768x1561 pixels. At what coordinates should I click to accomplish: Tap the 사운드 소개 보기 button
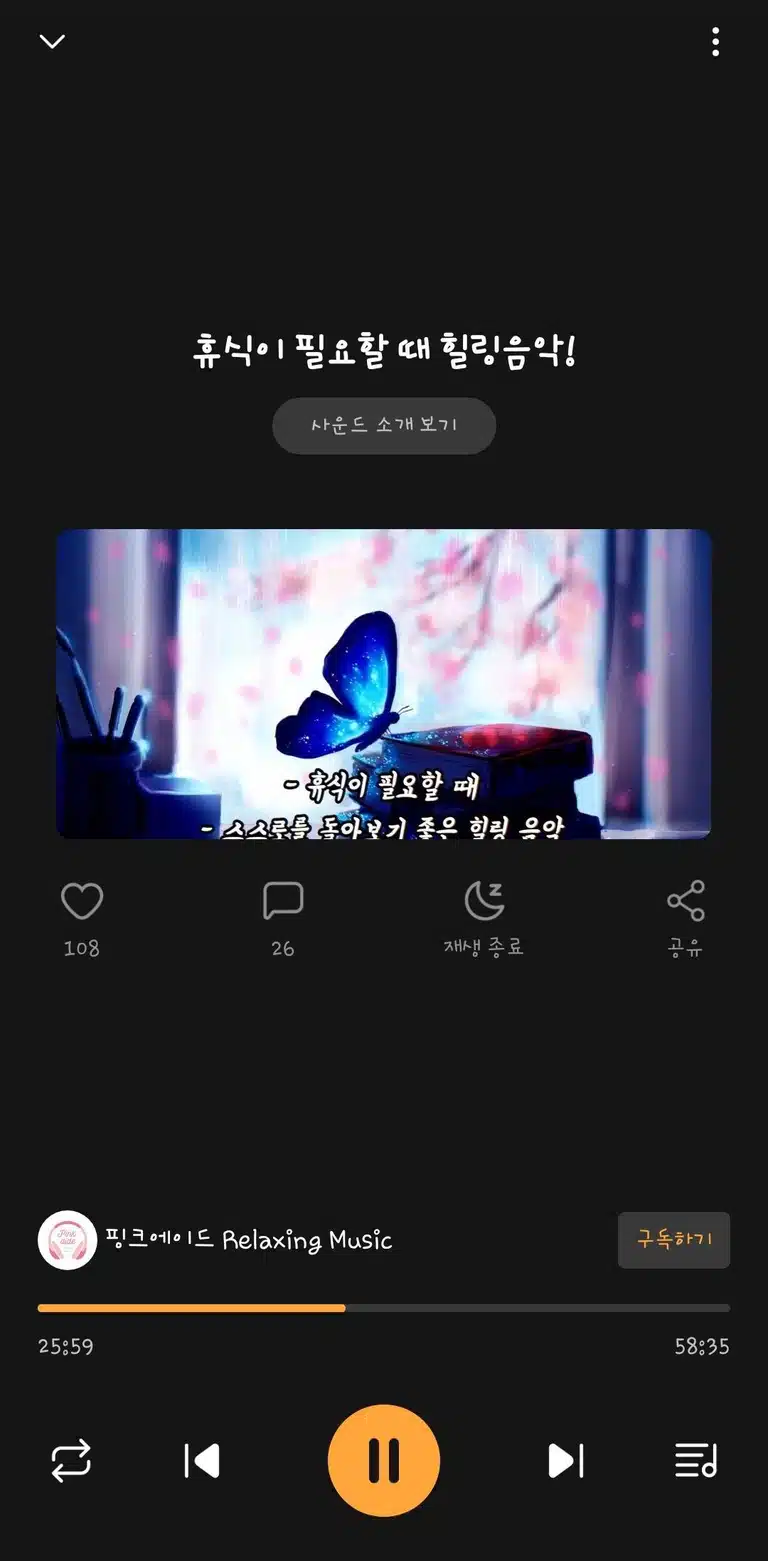click(384, 426)
